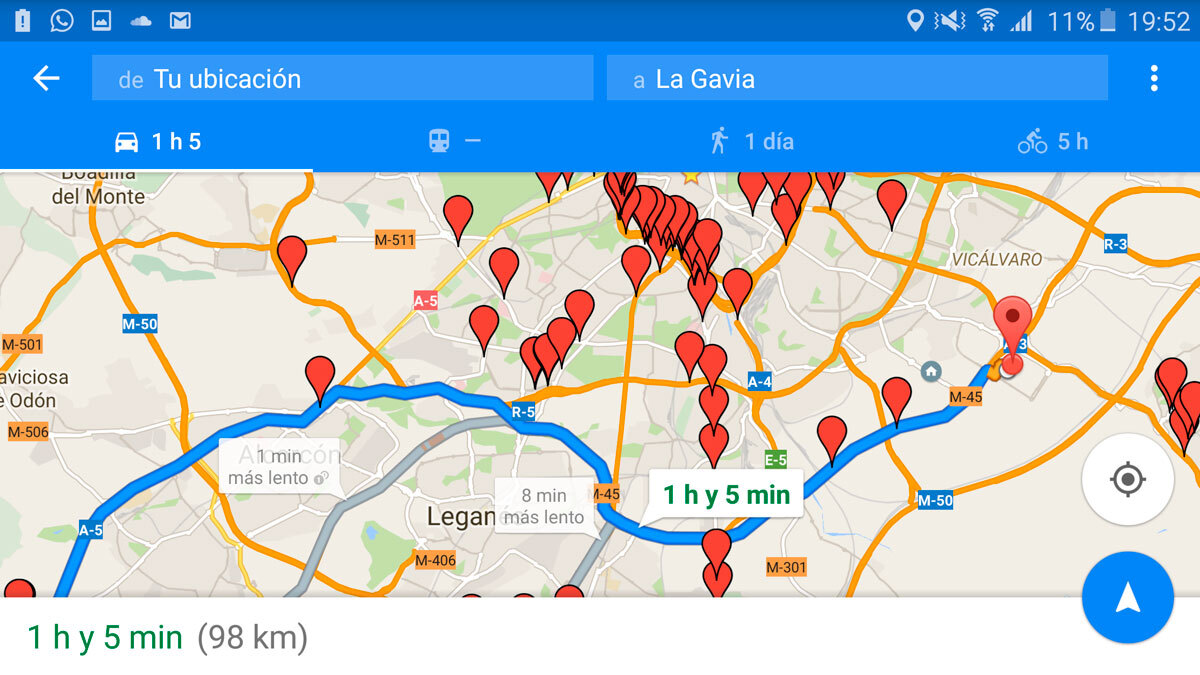Go back with the arrow icon
The height and width of the screenshot is (675, 1200).
click(46, 79)
